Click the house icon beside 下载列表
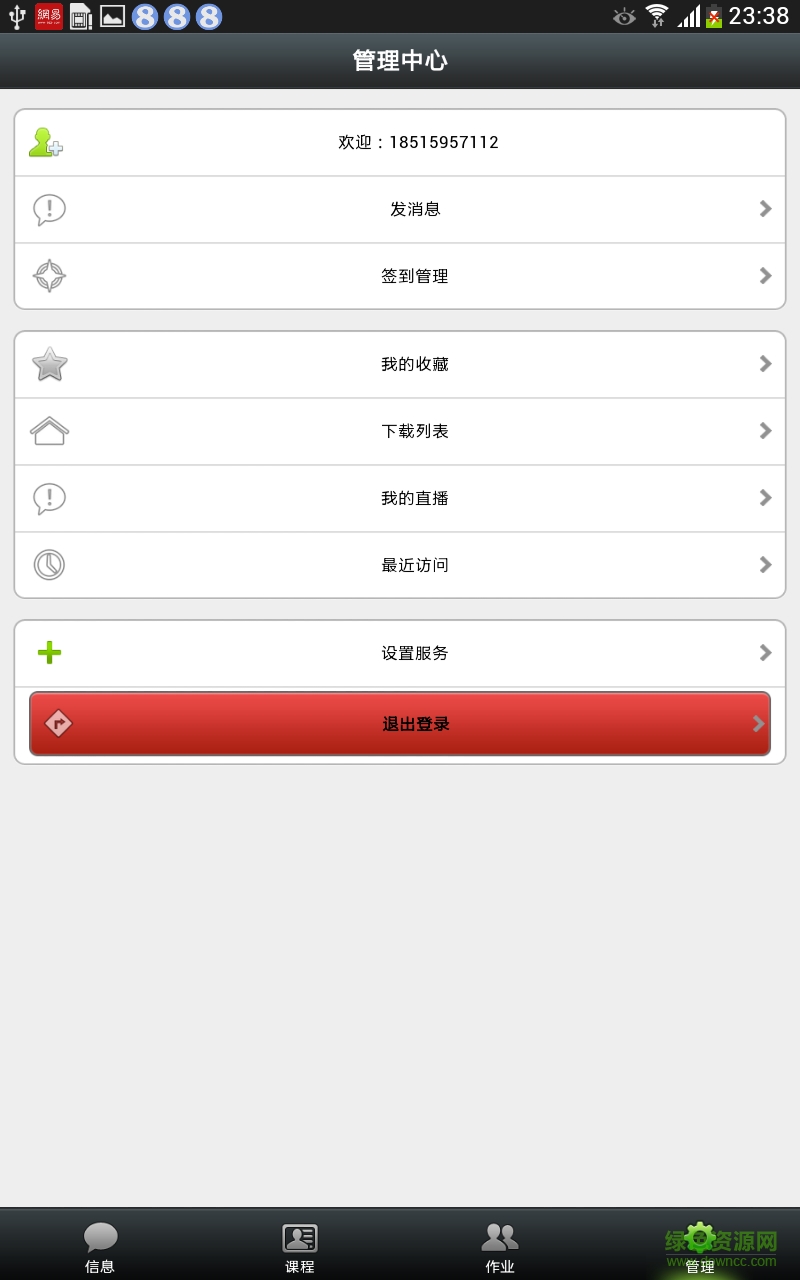The width and height of the screenshot is (800, 1280). click(49, 431)
